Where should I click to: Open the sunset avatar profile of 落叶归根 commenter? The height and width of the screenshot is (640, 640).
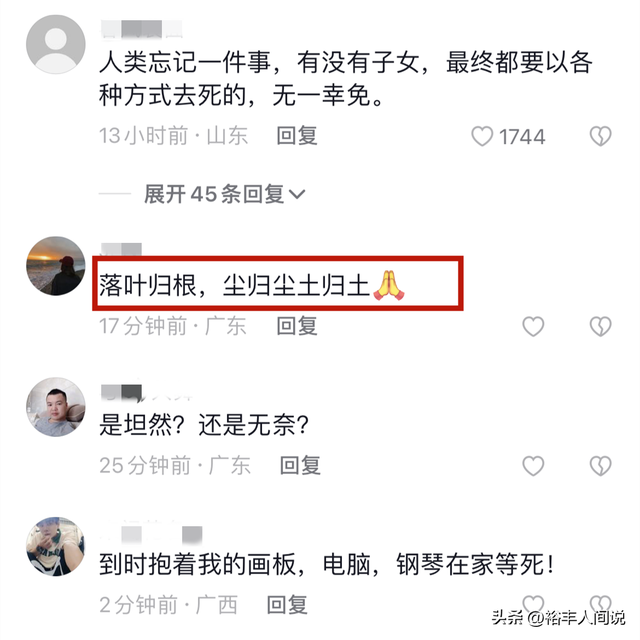[53, 266]
